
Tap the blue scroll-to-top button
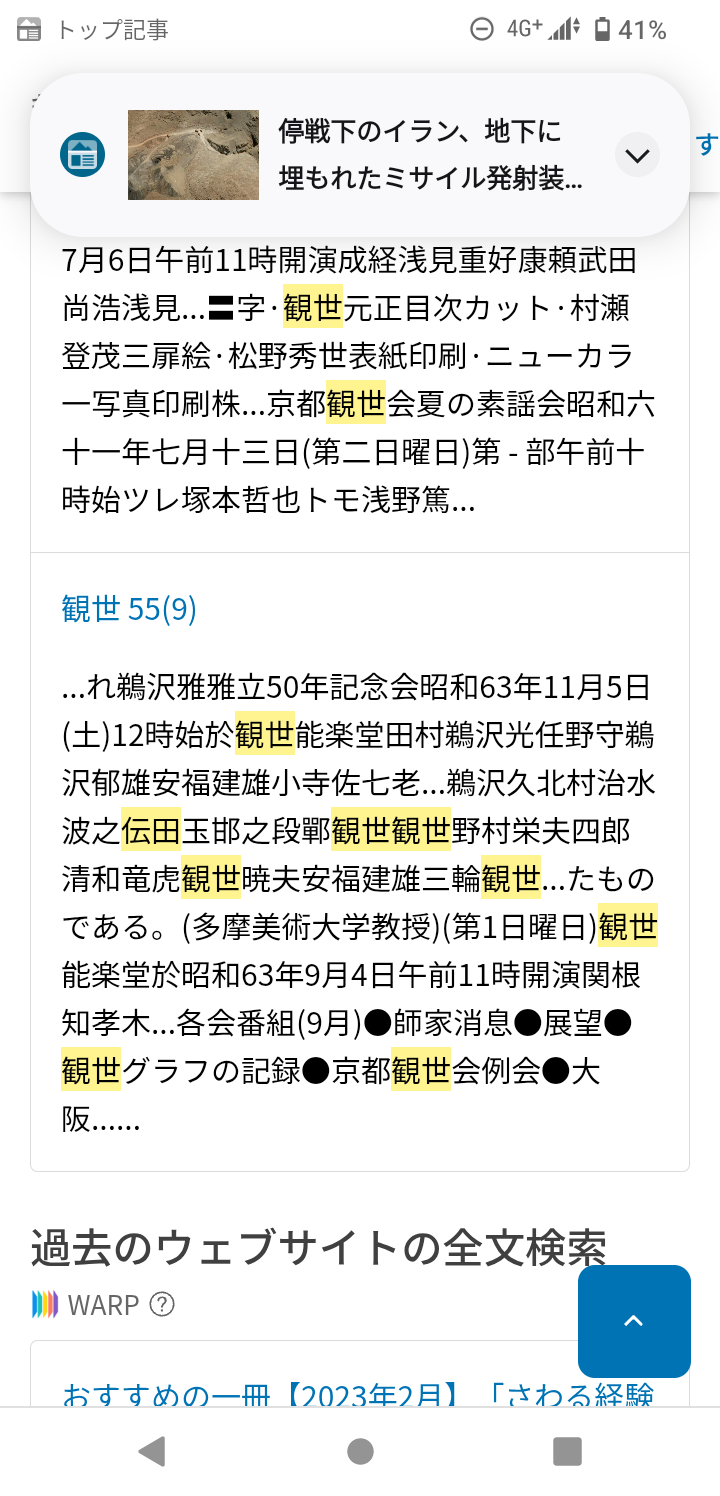pos(634,1321)
